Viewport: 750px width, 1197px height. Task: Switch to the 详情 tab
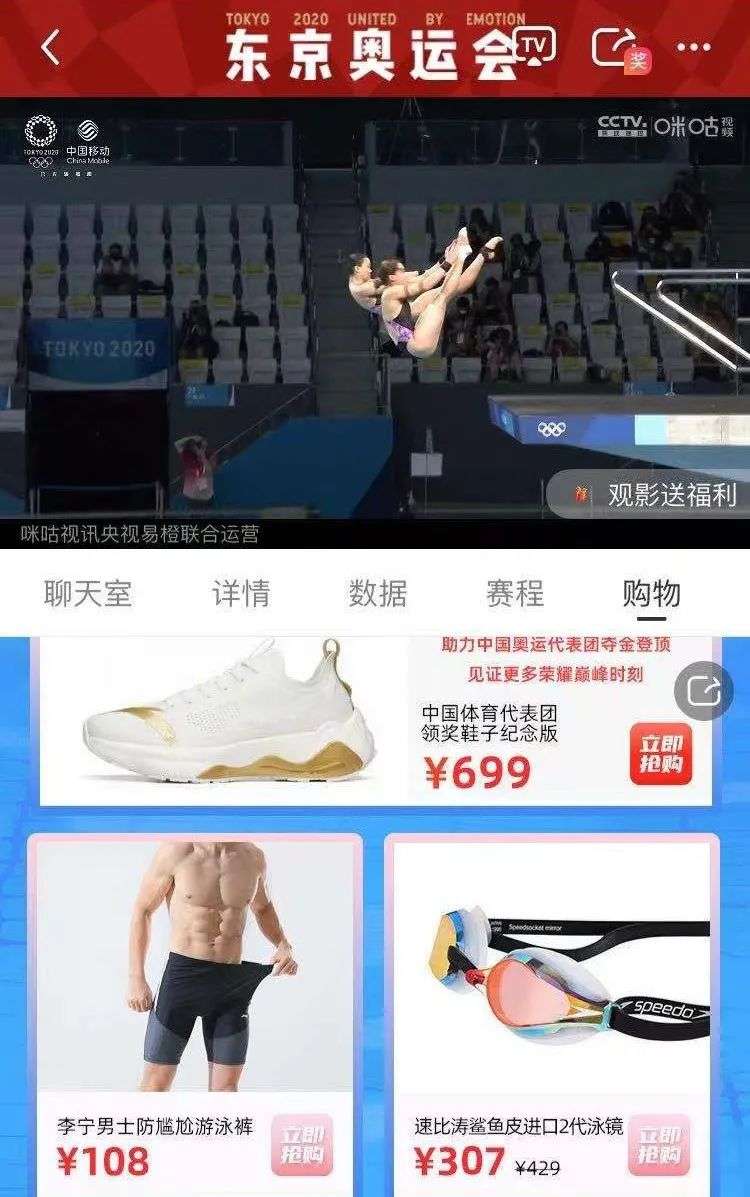point(241,594)
